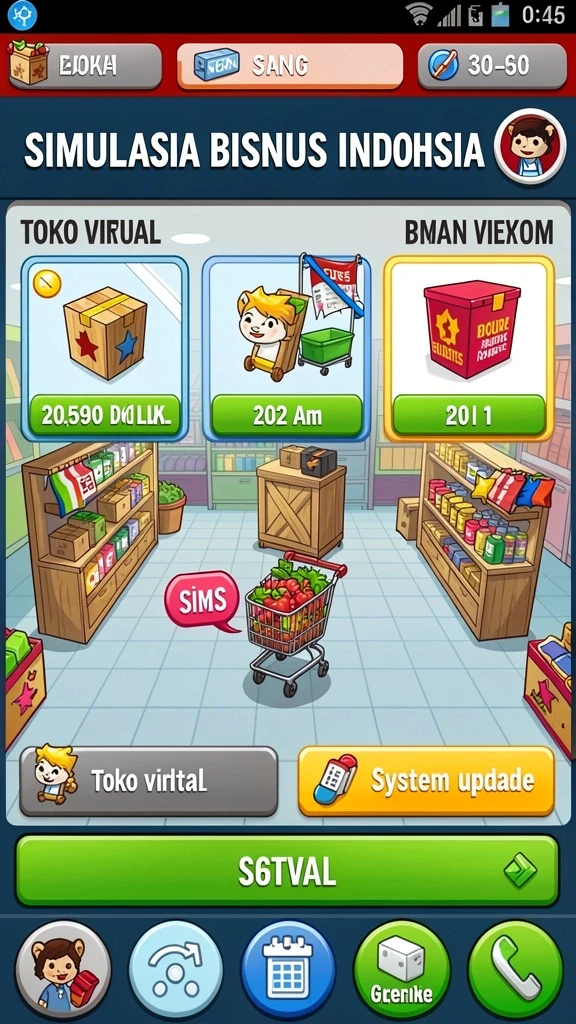Open the EJOKA crate button
Image resolution: width=576 pixels, height=1024 pixels.
[84, 65]
